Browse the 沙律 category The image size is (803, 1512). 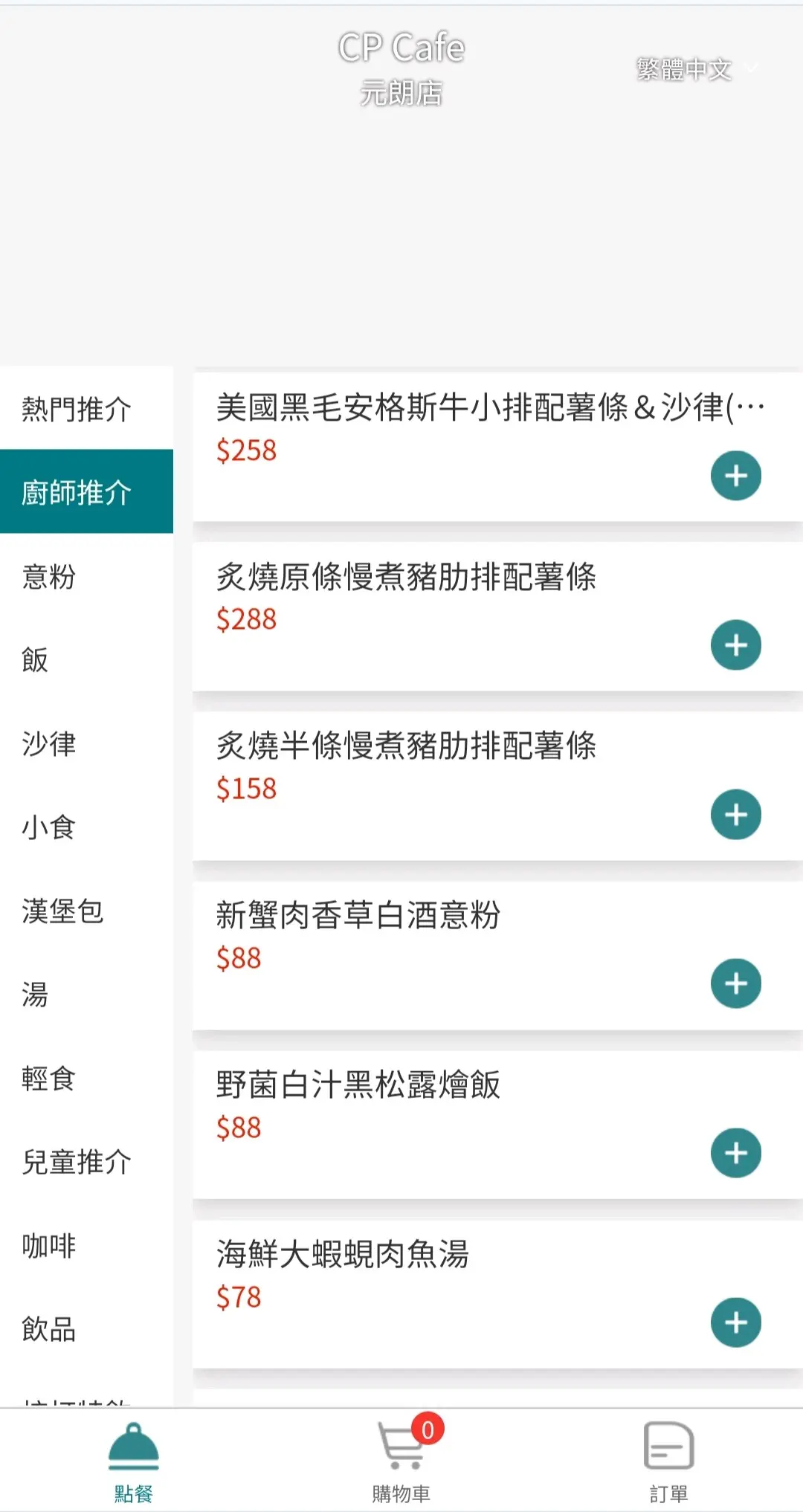49,744
